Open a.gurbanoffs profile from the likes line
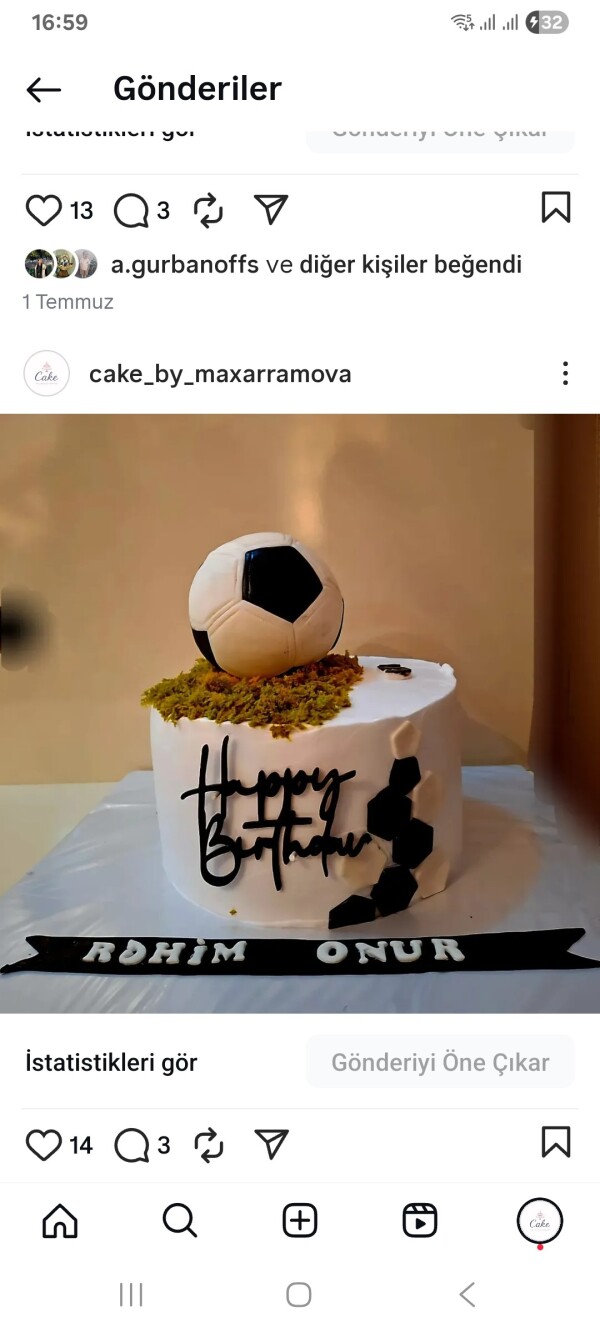The image size is (600, 1333). pyautogui.click(x=184, y=265)
